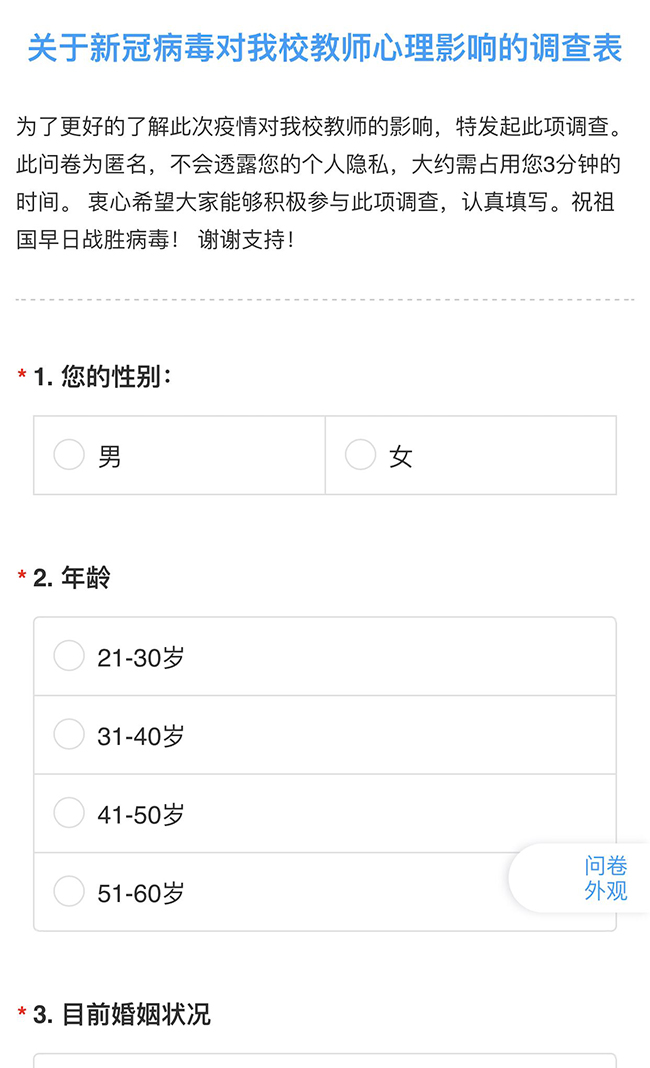
Task: Open the 问卷外观 floating button
Action: pyautogui.click(x=580, y=878)
